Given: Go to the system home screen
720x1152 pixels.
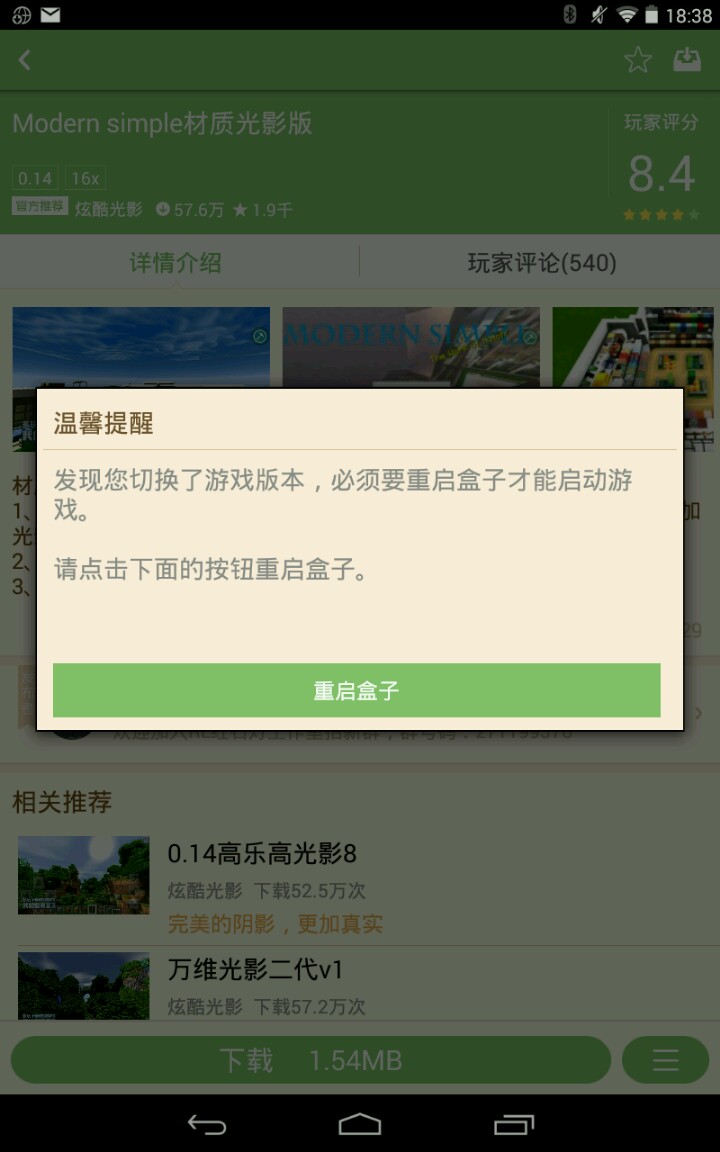Looking at the screenshot, I should point(360,1125).
